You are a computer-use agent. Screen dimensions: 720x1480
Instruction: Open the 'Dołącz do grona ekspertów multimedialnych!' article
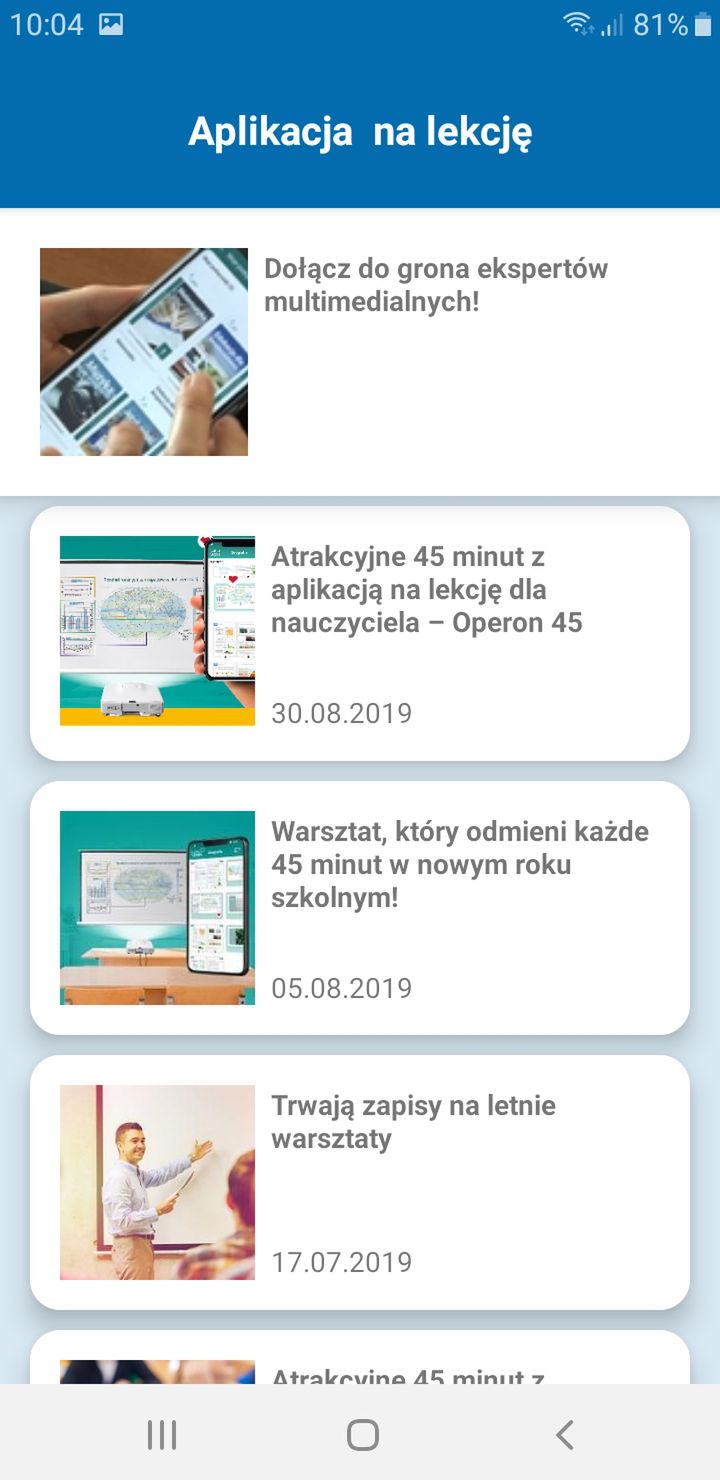tap(360, 352)
